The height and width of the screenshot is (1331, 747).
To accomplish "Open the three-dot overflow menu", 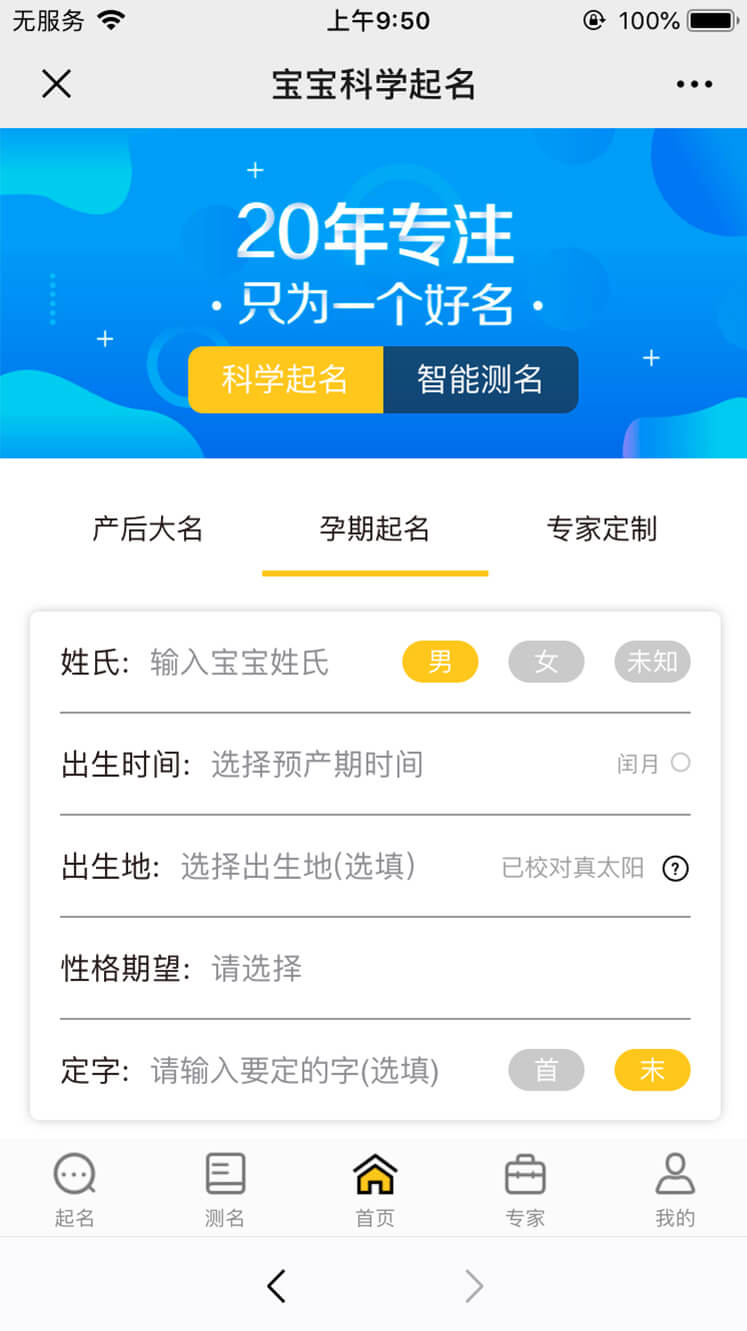I will [694, 84].
